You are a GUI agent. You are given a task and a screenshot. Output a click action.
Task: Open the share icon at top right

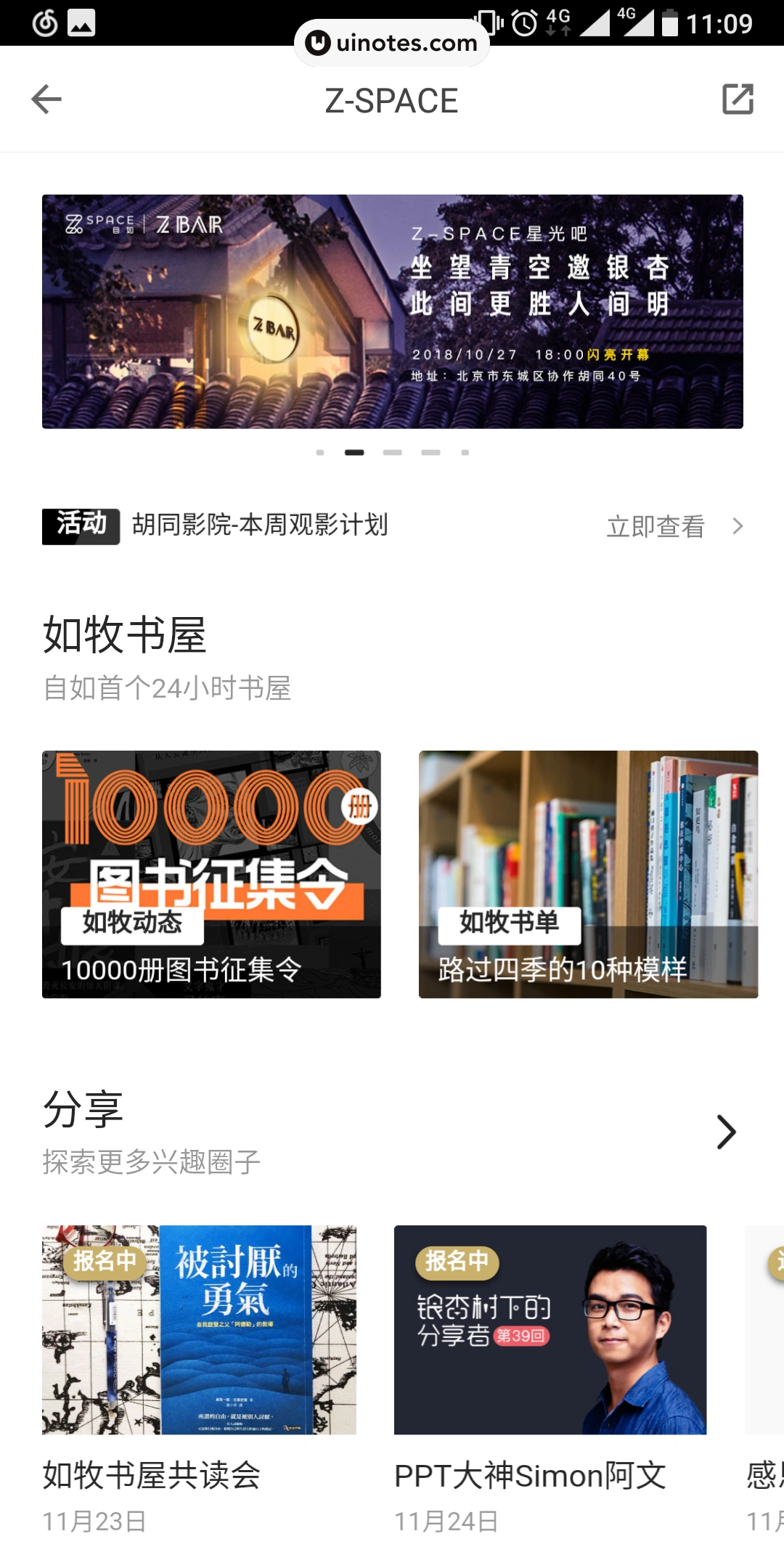(738, 99)
